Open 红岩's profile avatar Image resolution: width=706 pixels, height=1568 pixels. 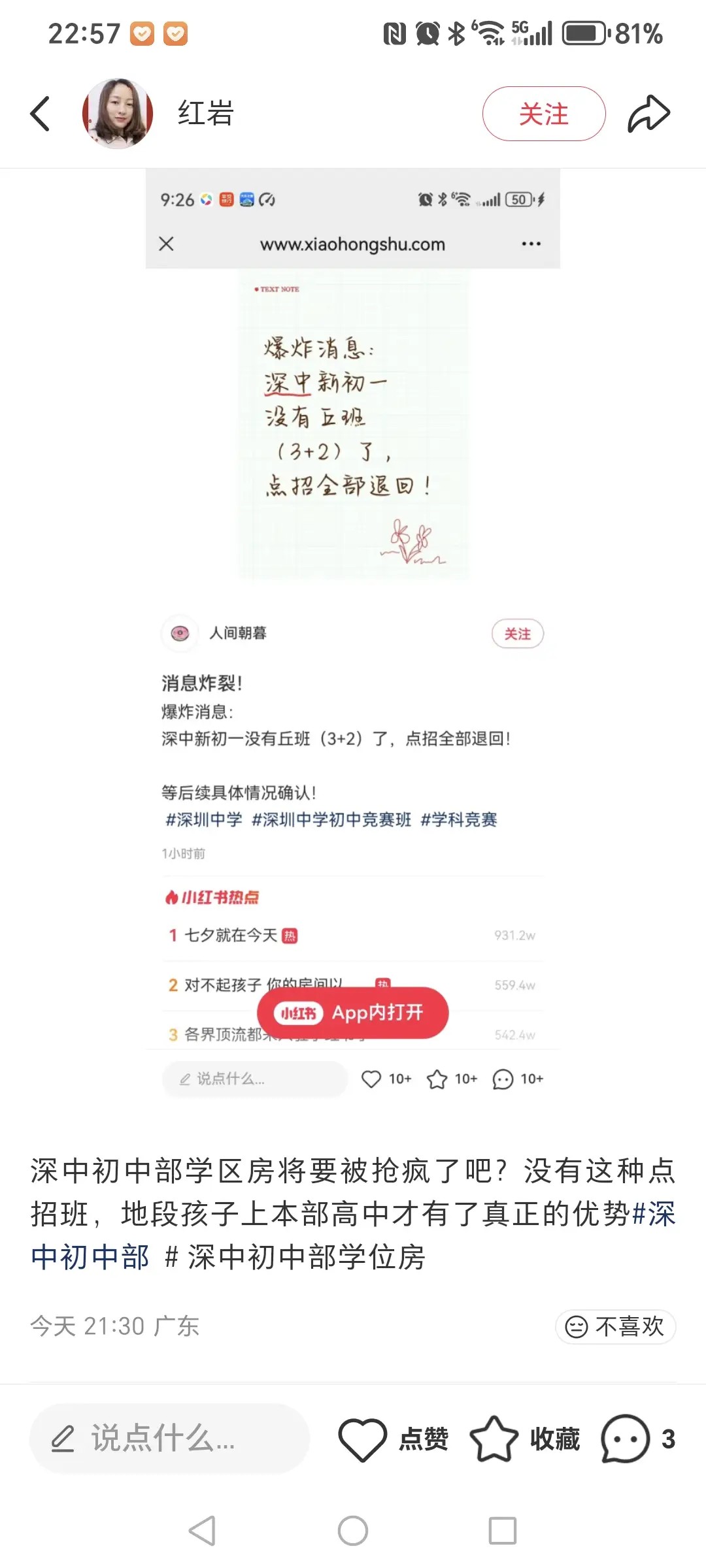(118, 114)
